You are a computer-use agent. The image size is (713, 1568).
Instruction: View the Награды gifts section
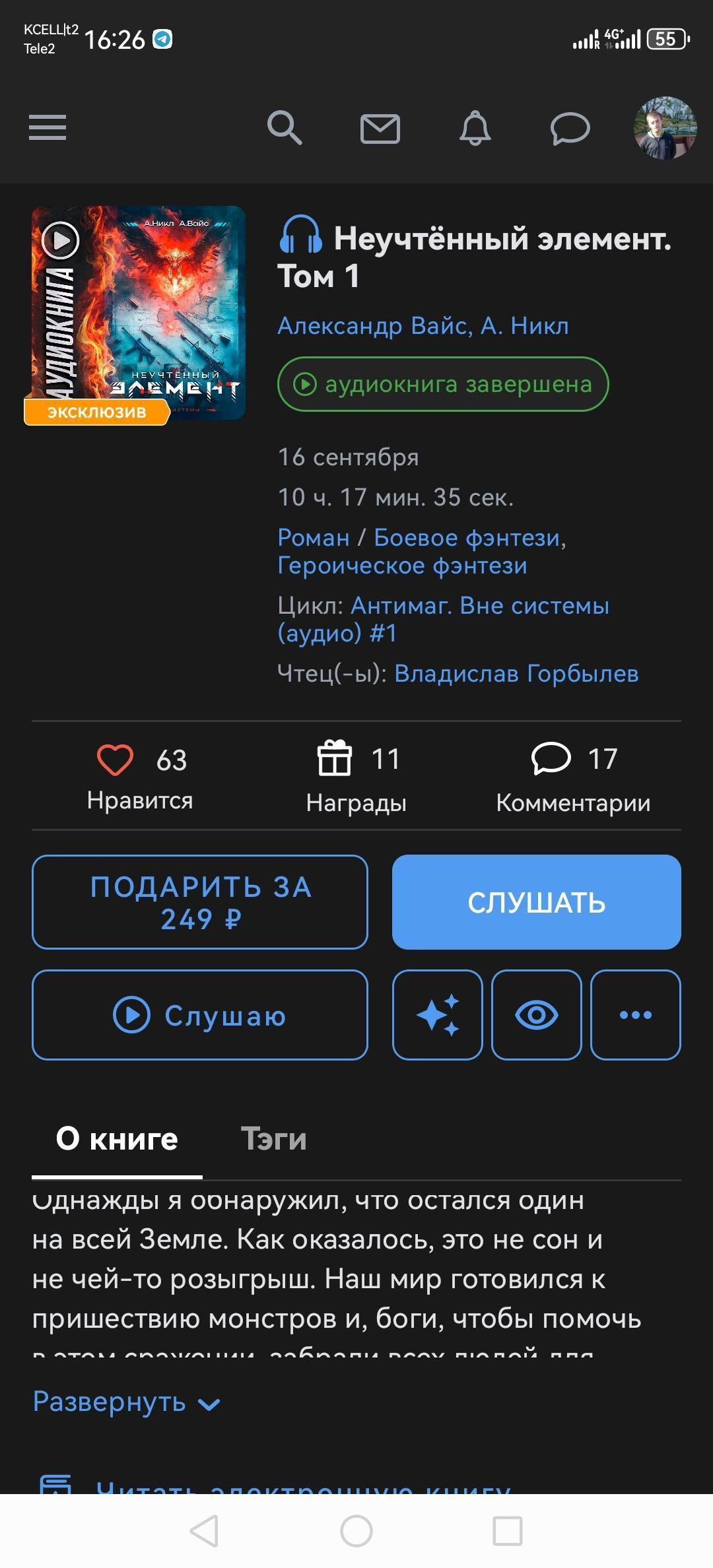pyautogui.click(x=356, y=777)
